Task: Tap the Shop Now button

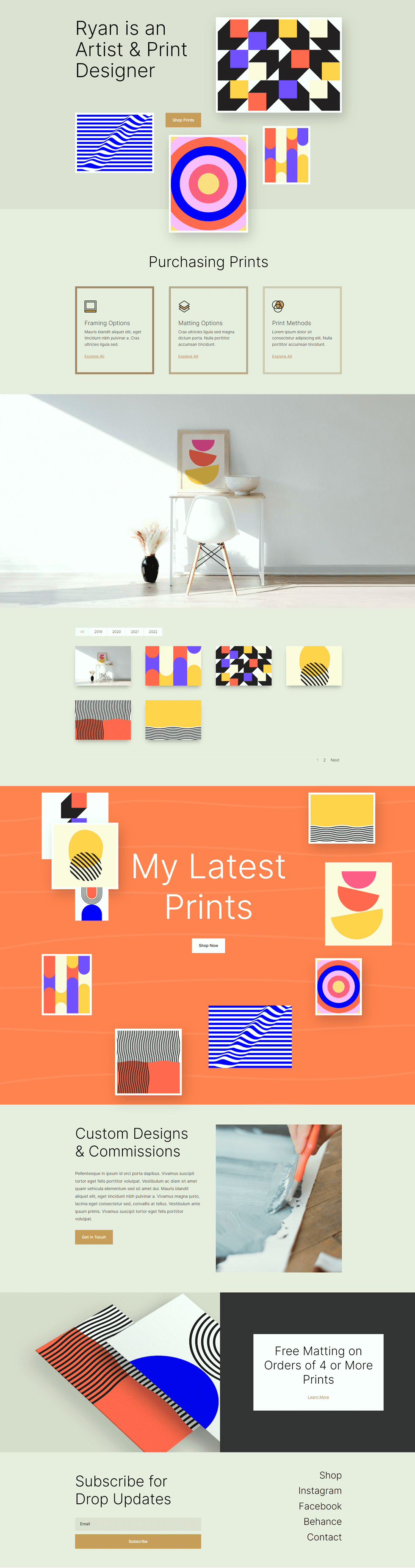Action: 208,945
